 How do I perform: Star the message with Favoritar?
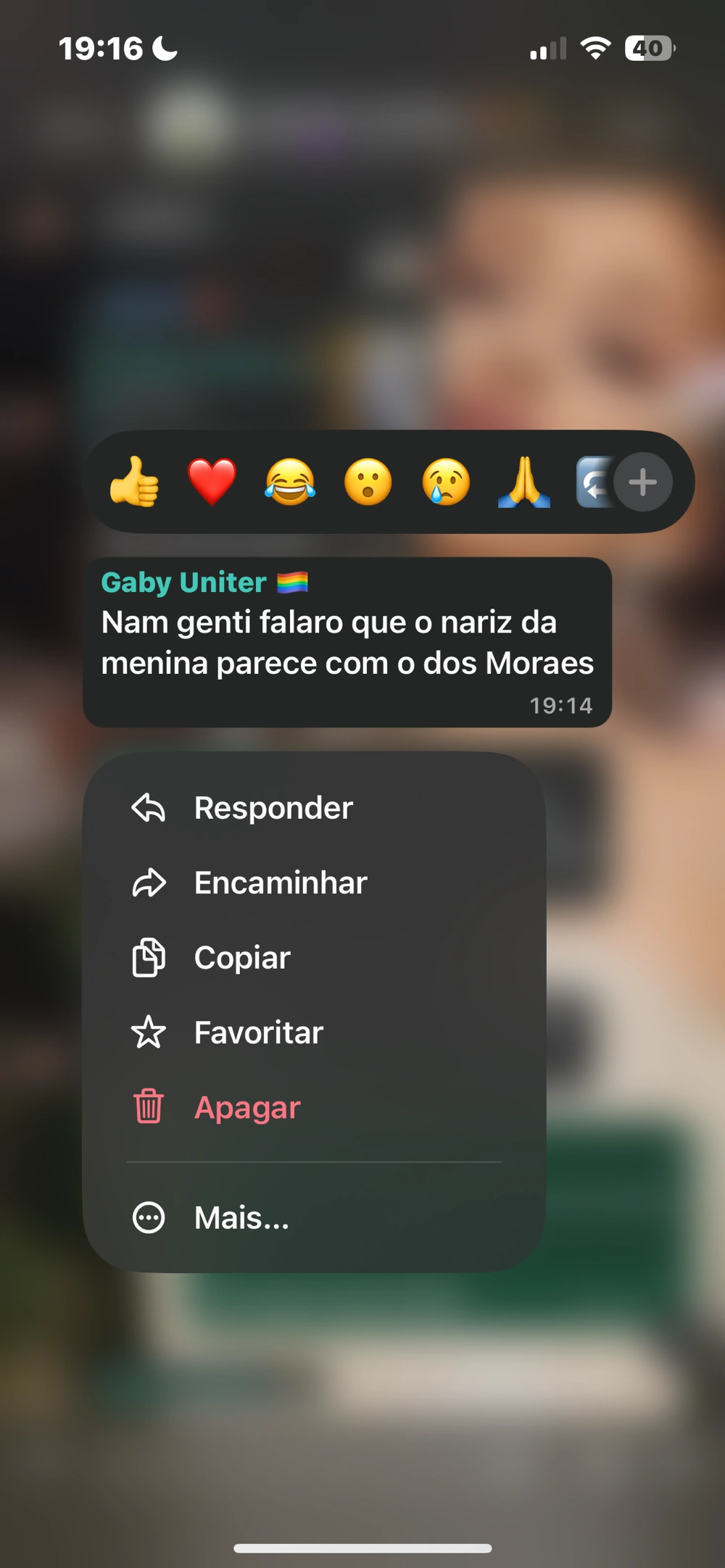point(258,1033)
